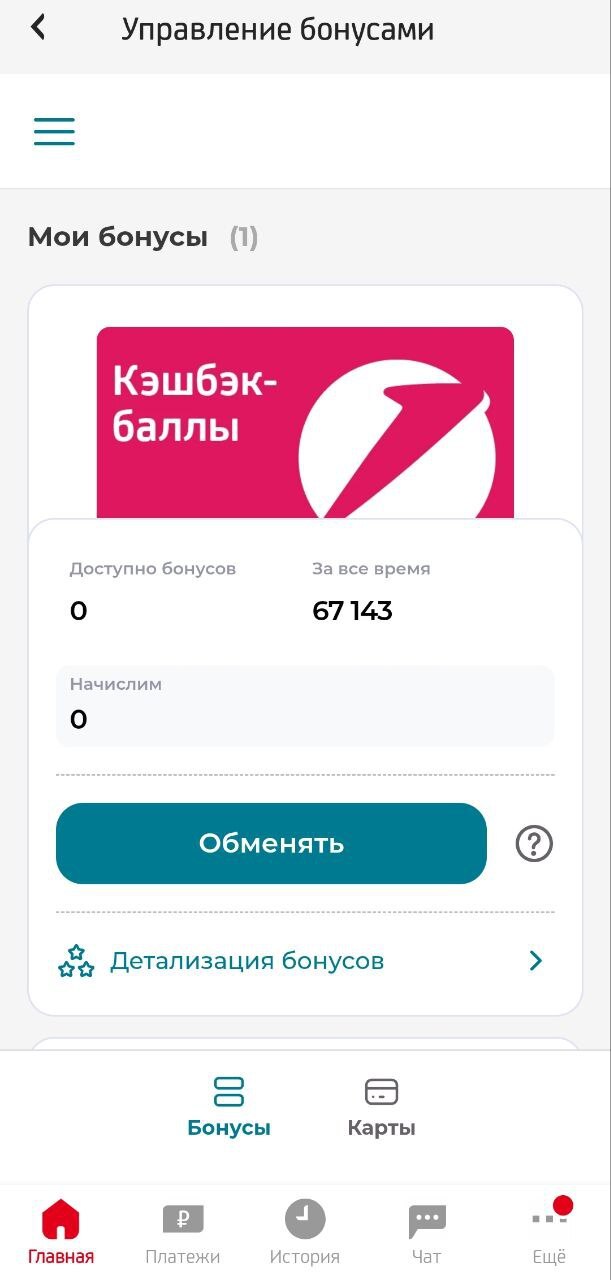Open the Кэшбэк-баллы card
The width and height of the screenshot is (611, 1280).
[305, 421]
